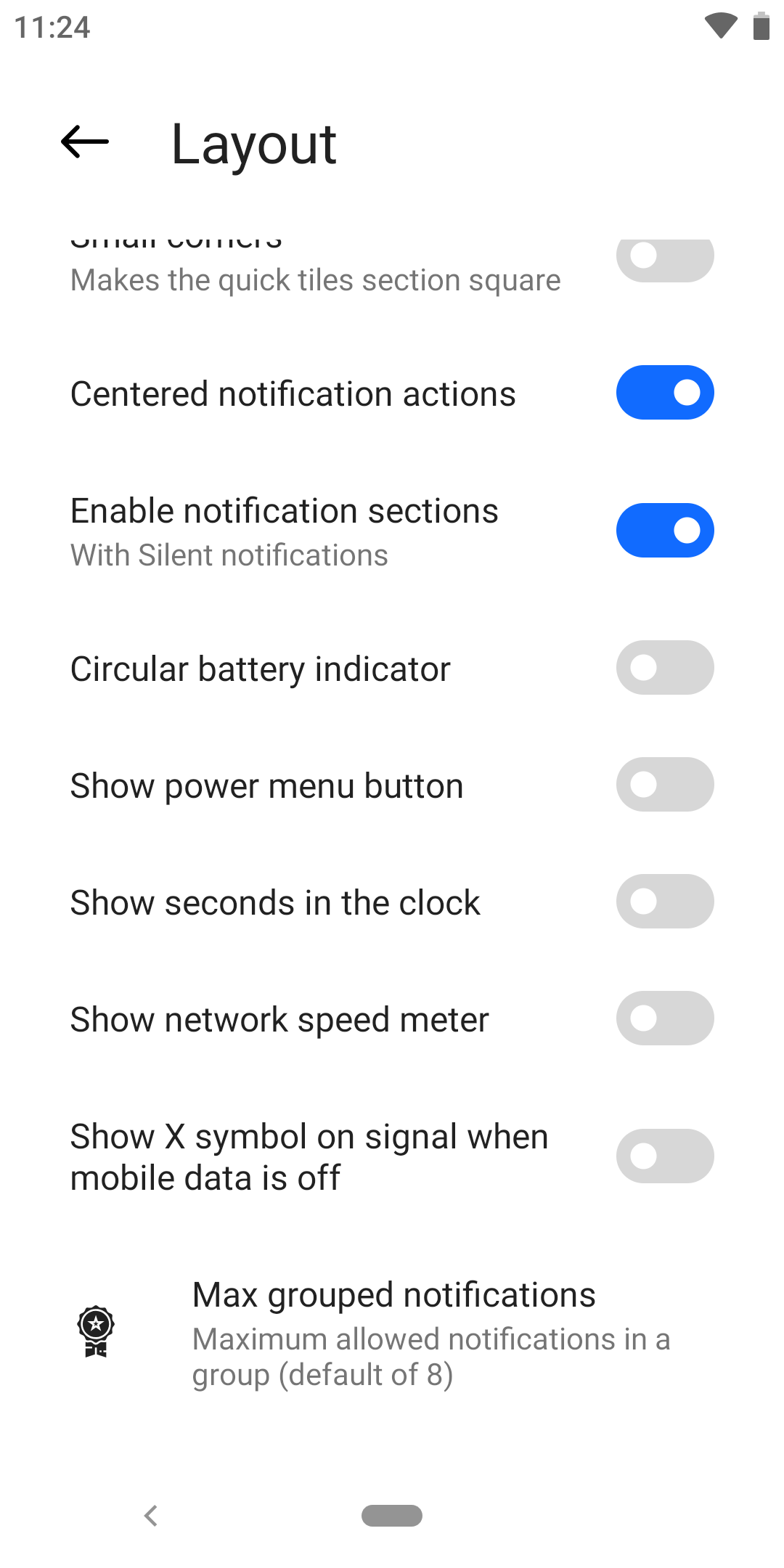Enable X symbol on signal when data off
Image resolution: width=784 pixels, height=1568 pixels.
665,1156
